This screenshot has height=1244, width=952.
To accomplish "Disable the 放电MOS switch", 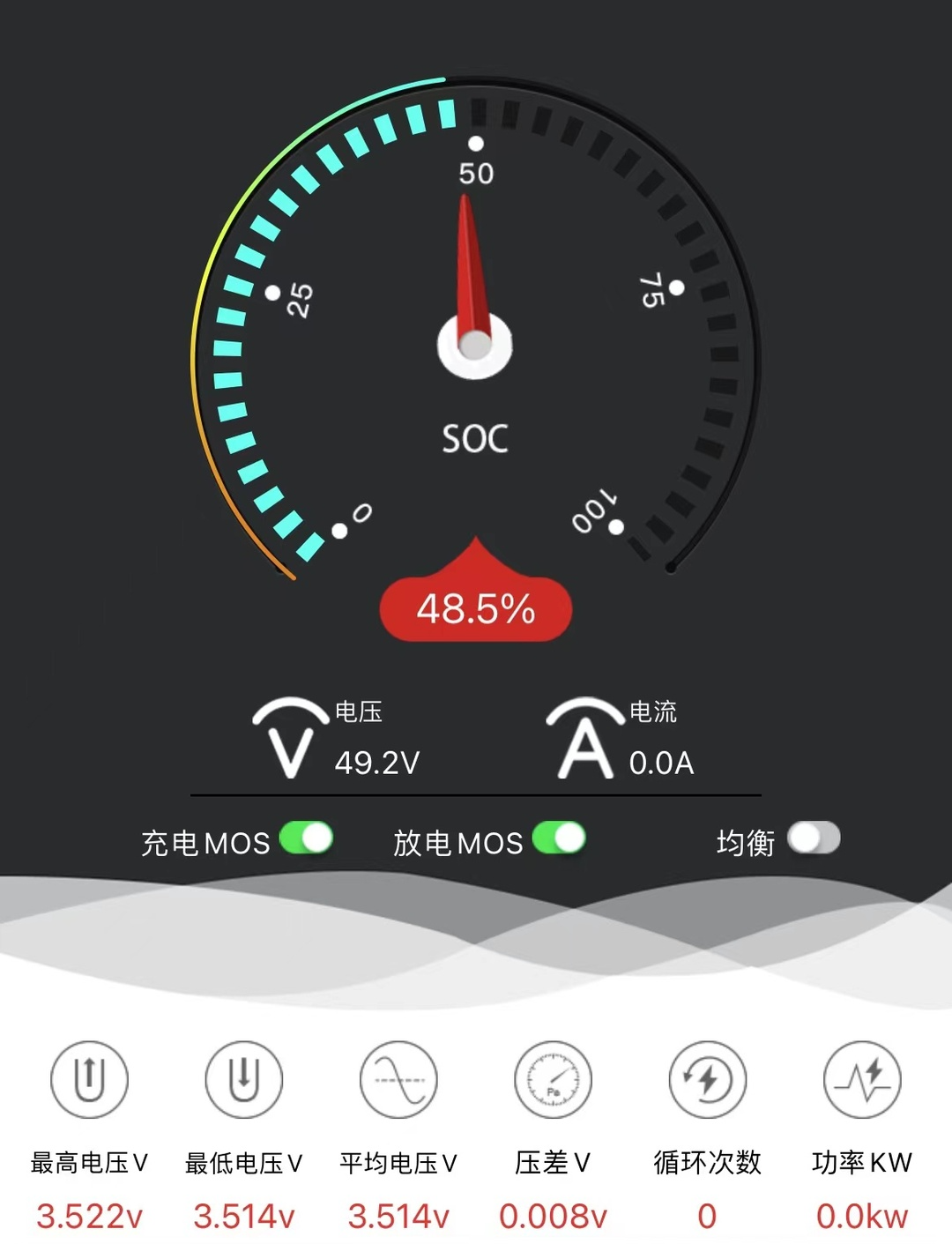I will (559, 838).
